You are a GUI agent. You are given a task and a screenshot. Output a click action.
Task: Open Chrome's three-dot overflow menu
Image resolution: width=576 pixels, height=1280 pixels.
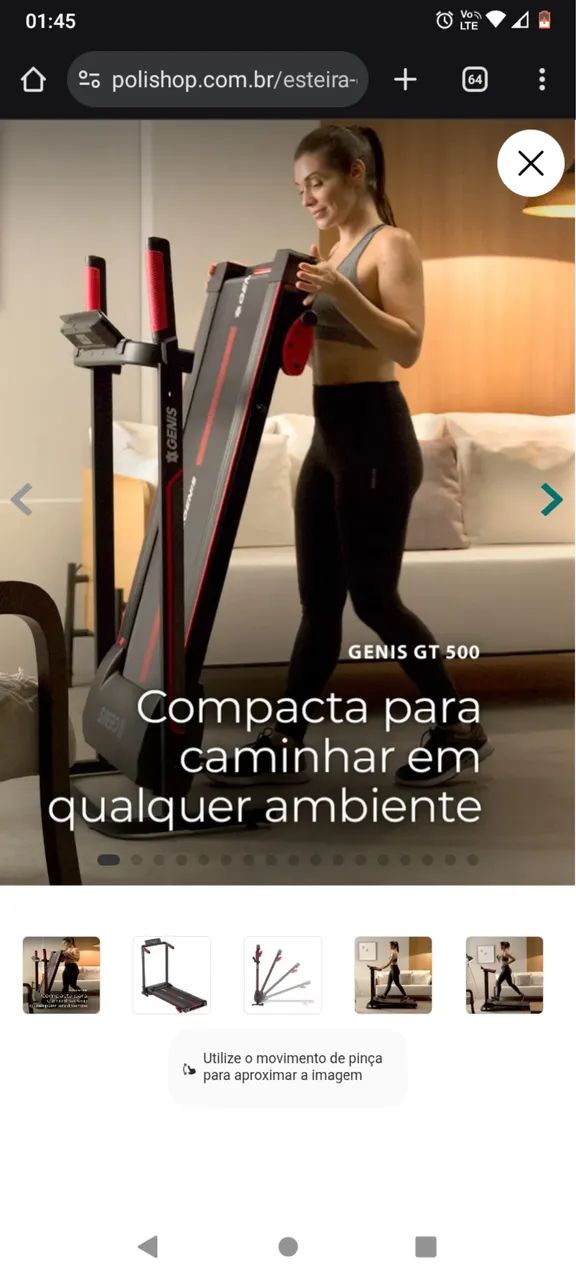[x=542, y=80]
